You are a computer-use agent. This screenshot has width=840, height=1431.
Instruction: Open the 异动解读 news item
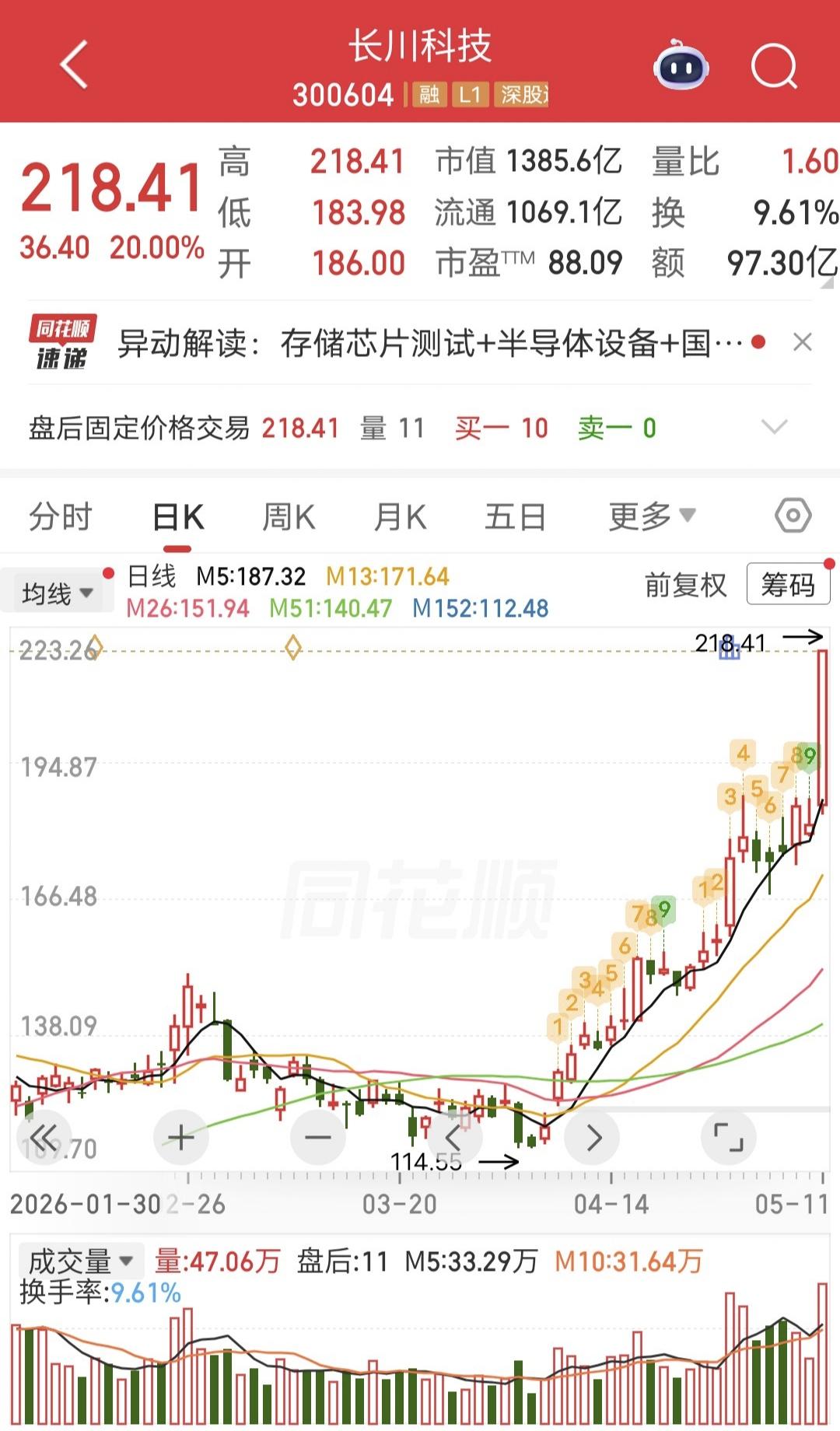429,343
